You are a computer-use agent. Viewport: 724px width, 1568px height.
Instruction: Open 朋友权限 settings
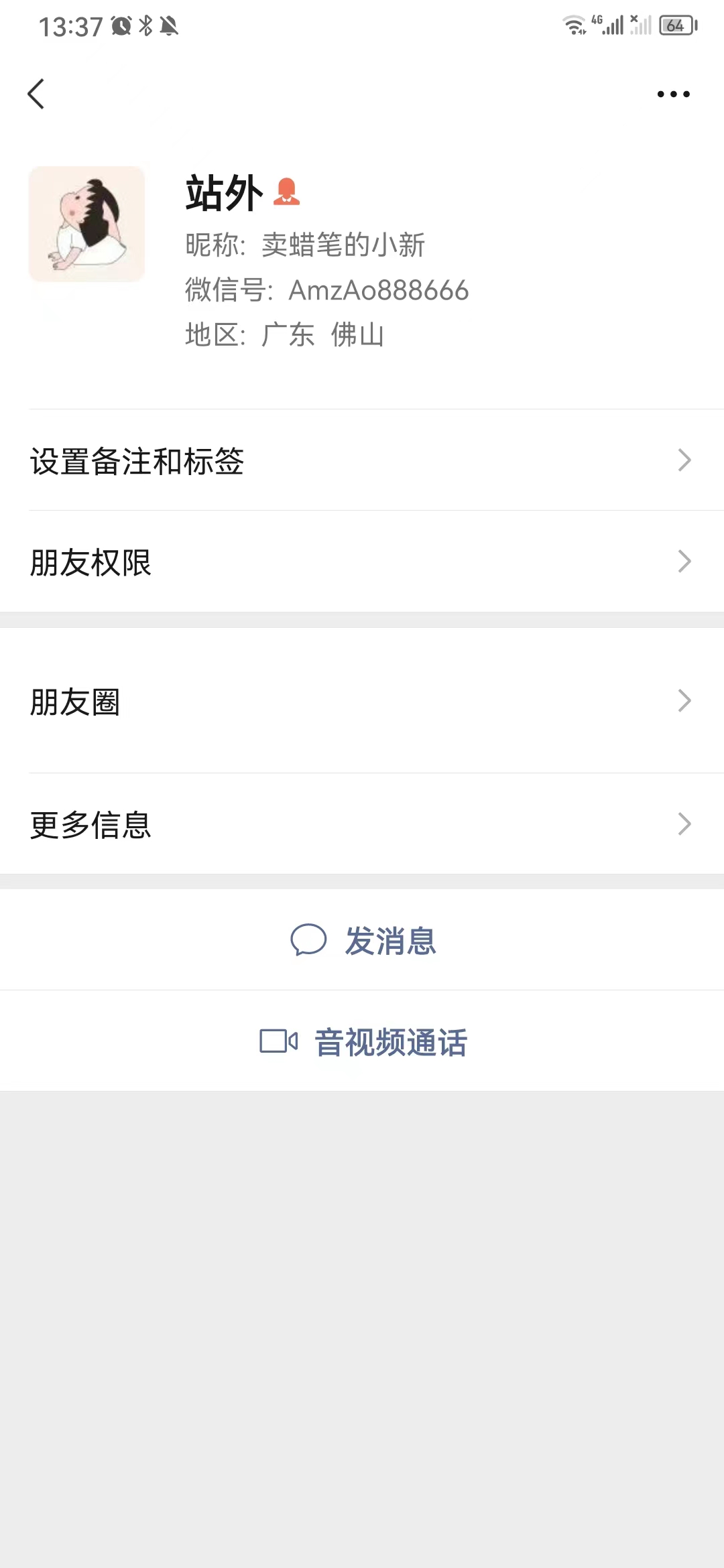click(362, 562)
